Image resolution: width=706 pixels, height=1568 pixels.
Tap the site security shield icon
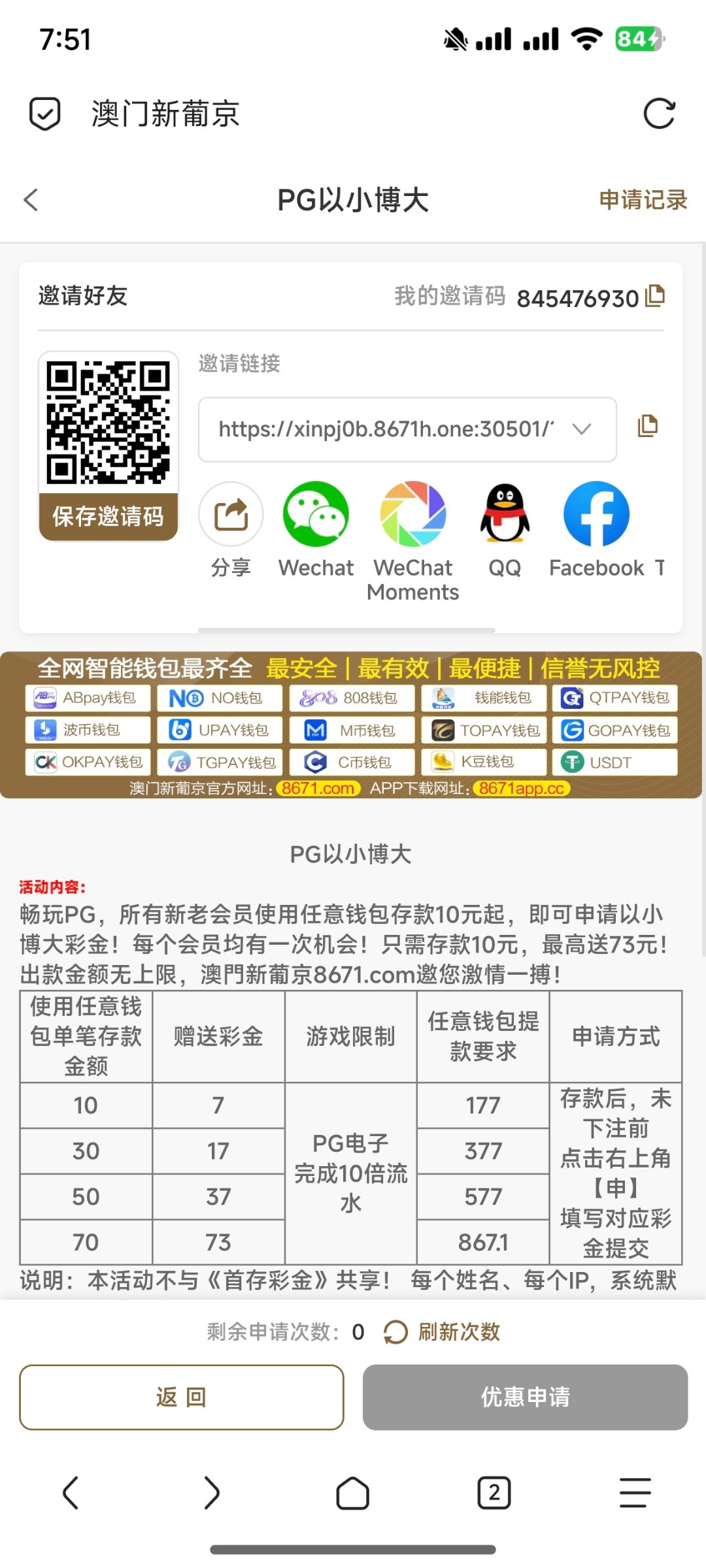(45, 114)
